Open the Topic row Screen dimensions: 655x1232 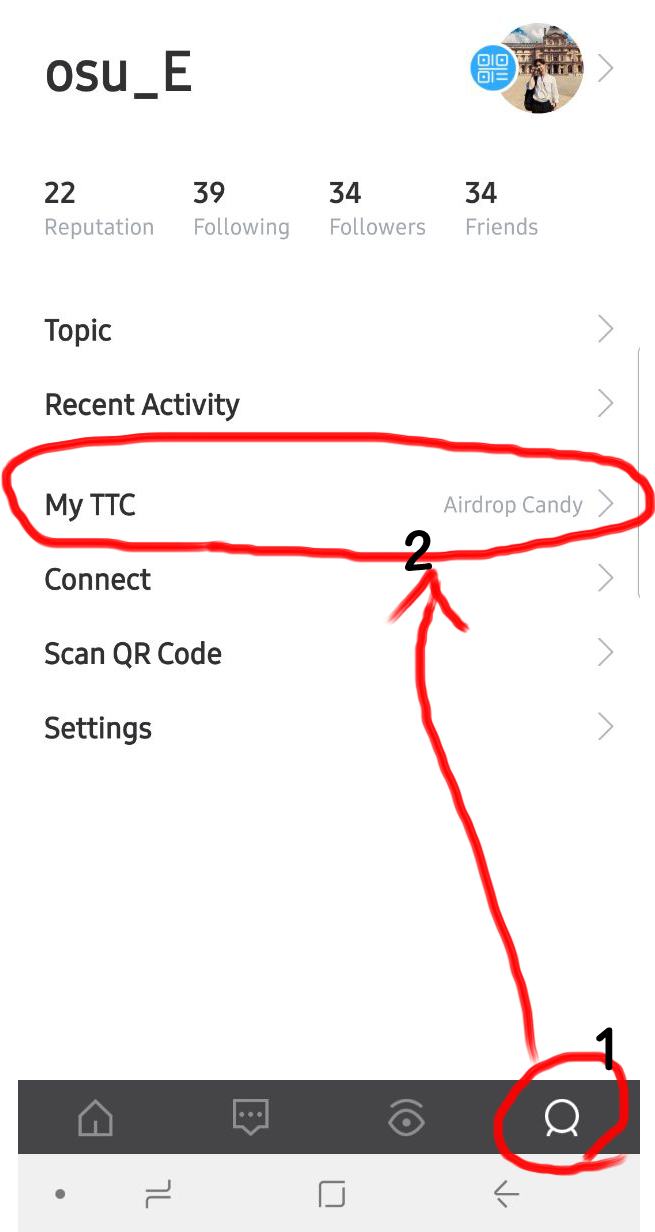pos(328,330)
